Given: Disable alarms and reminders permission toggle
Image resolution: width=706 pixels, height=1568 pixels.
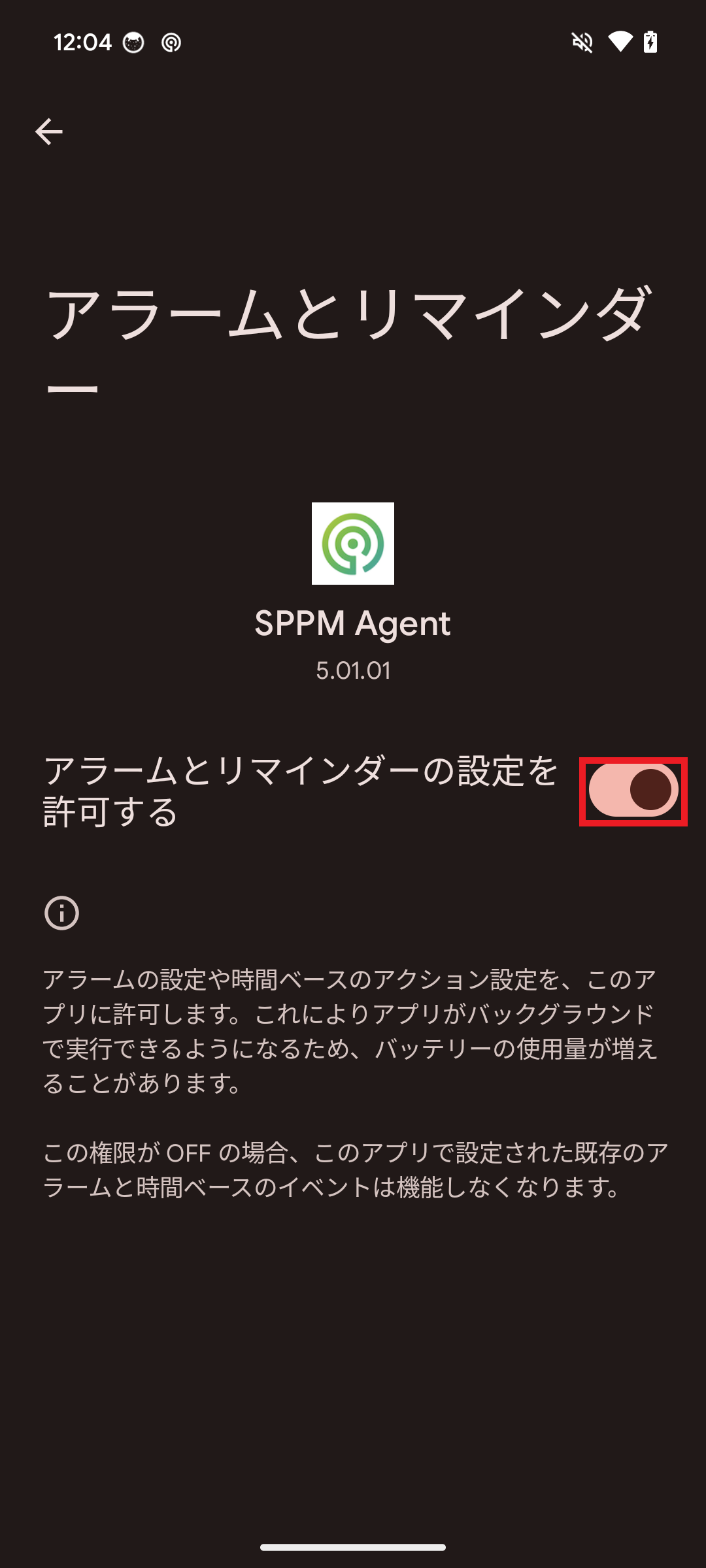Looking at the screenshot, I should pyautogui.click(x=633, y=791).
